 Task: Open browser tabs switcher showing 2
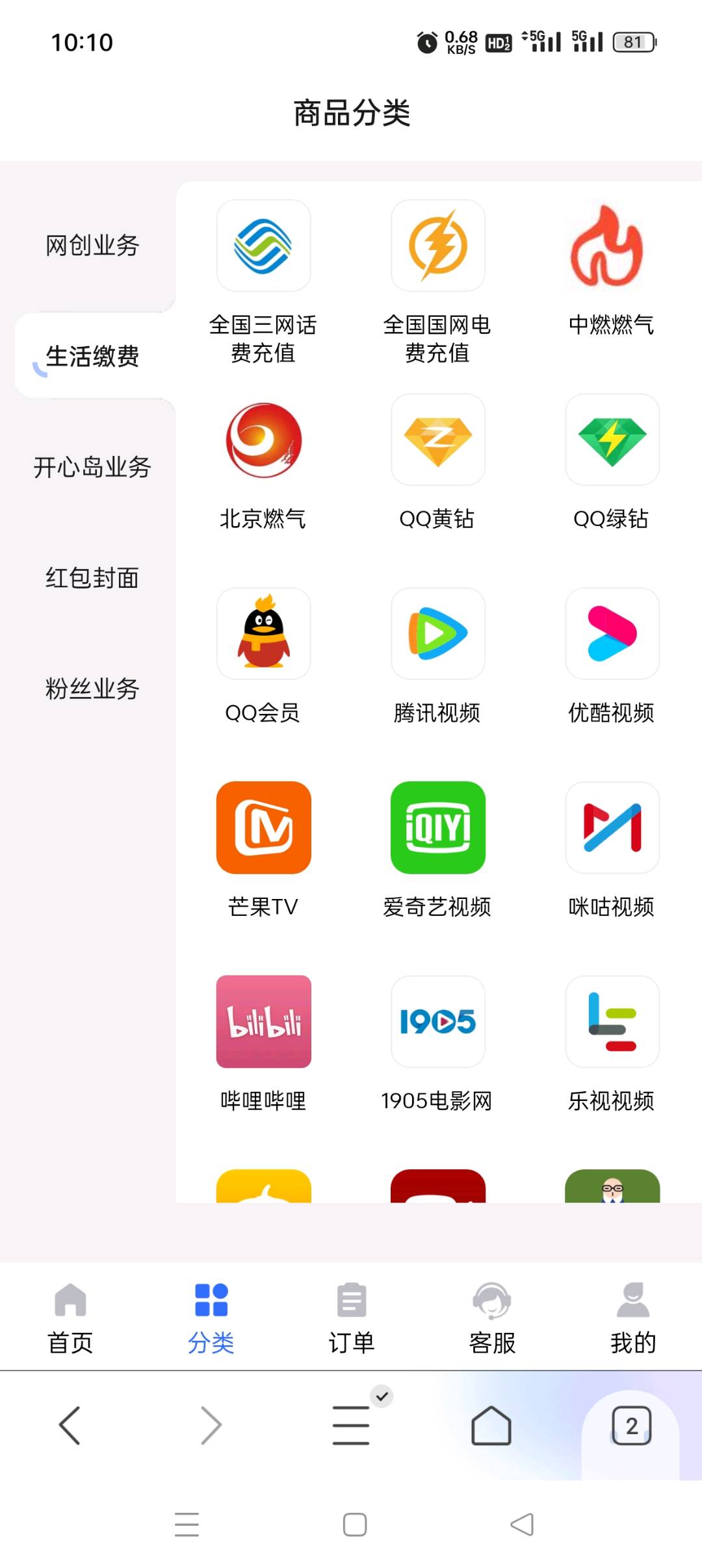coord(630,1426)
